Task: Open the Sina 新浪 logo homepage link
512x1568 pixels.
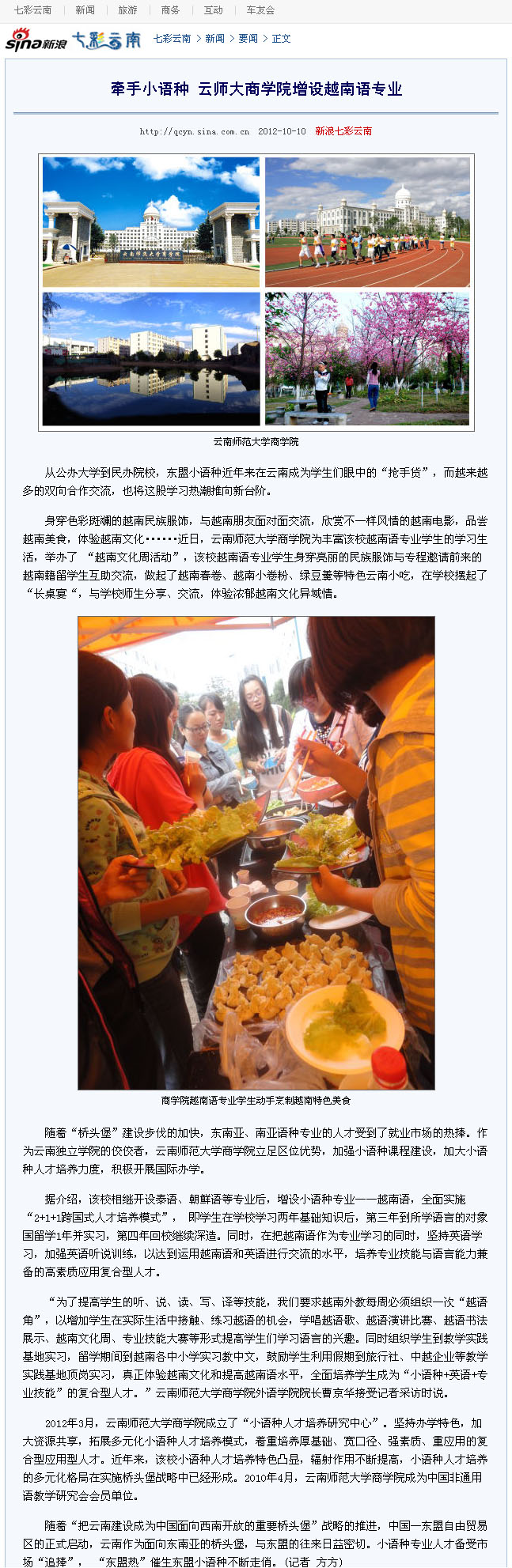Action: (36, 40)
